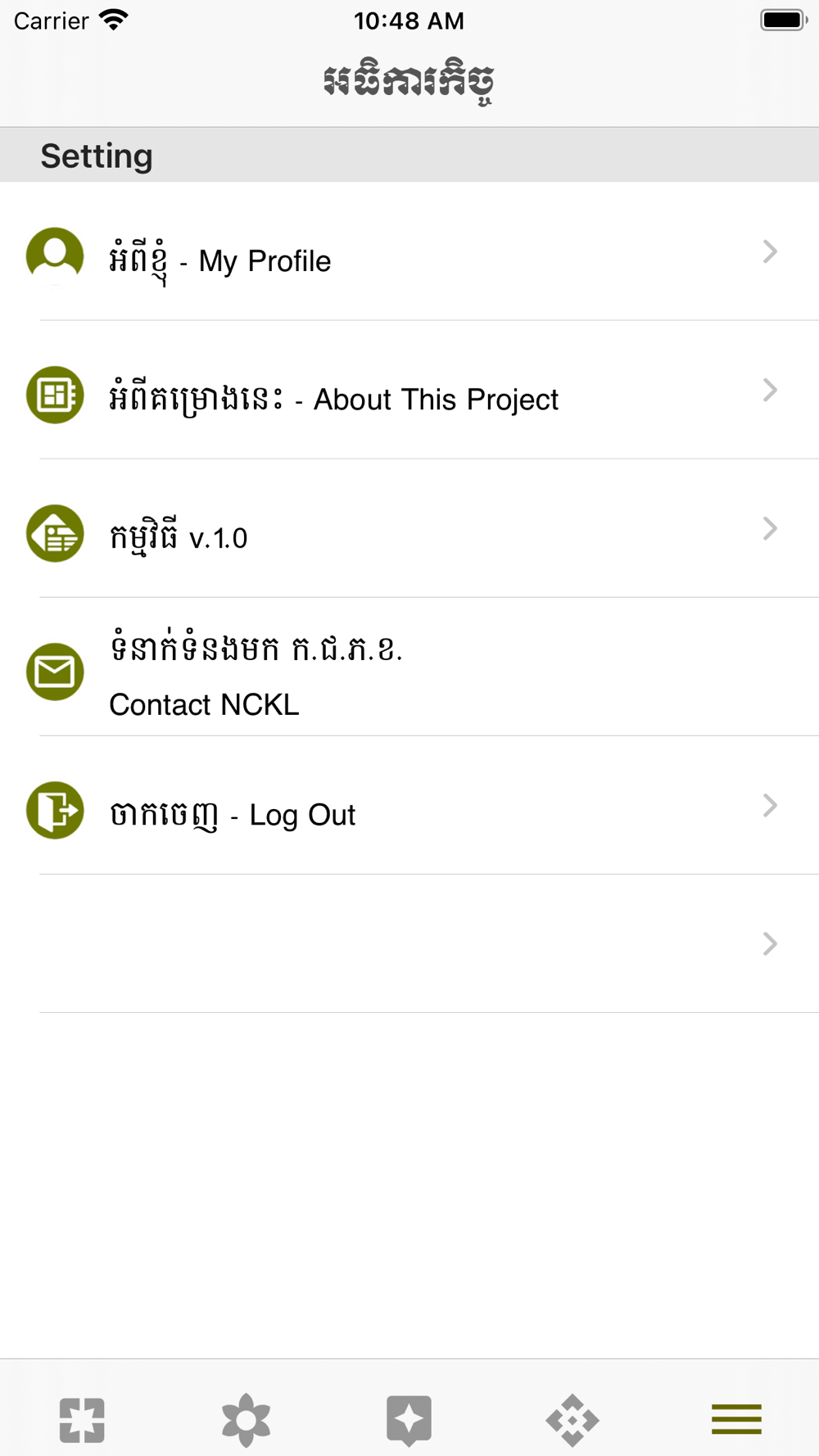This screenshot has height=1456, width=819.
Task: Switch to the flower icon tab
Action: coord(246,1419)
